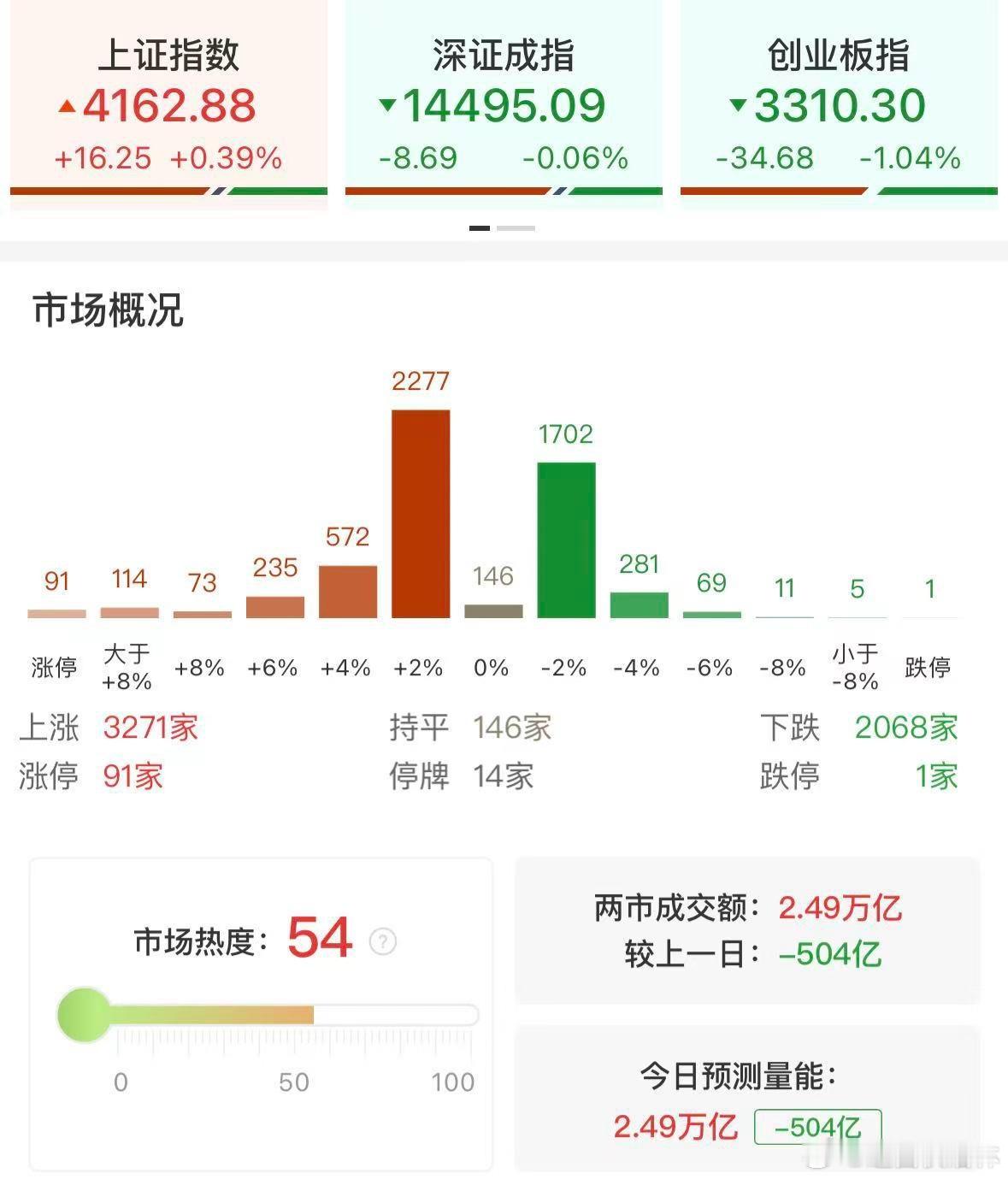Open the 市场热度 help question-mark icon

tap(382, 940)
